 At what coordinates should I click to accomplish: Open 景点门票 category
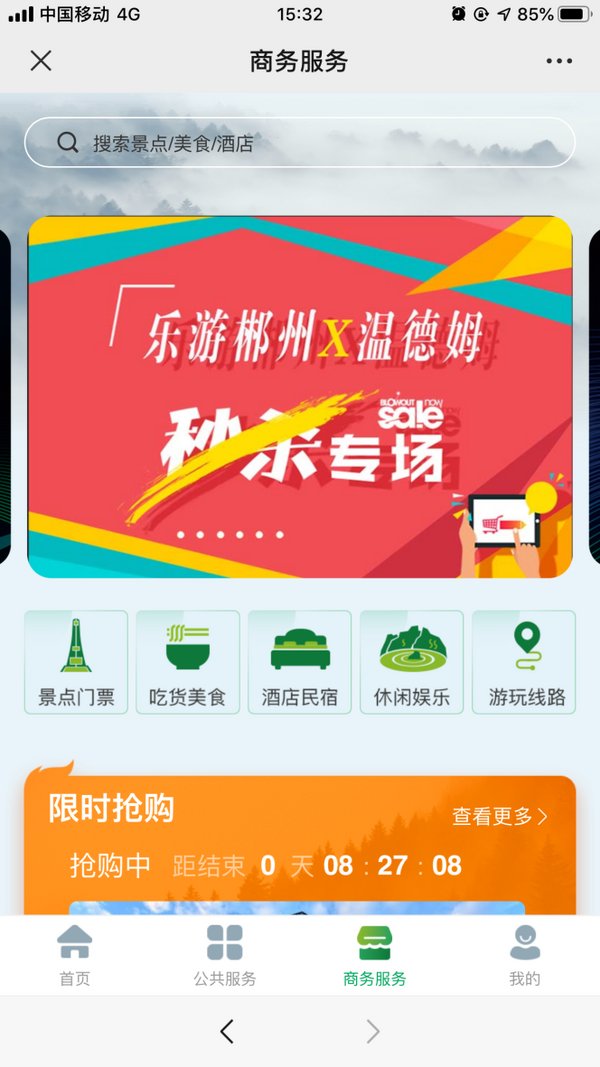tap(76, 662)
